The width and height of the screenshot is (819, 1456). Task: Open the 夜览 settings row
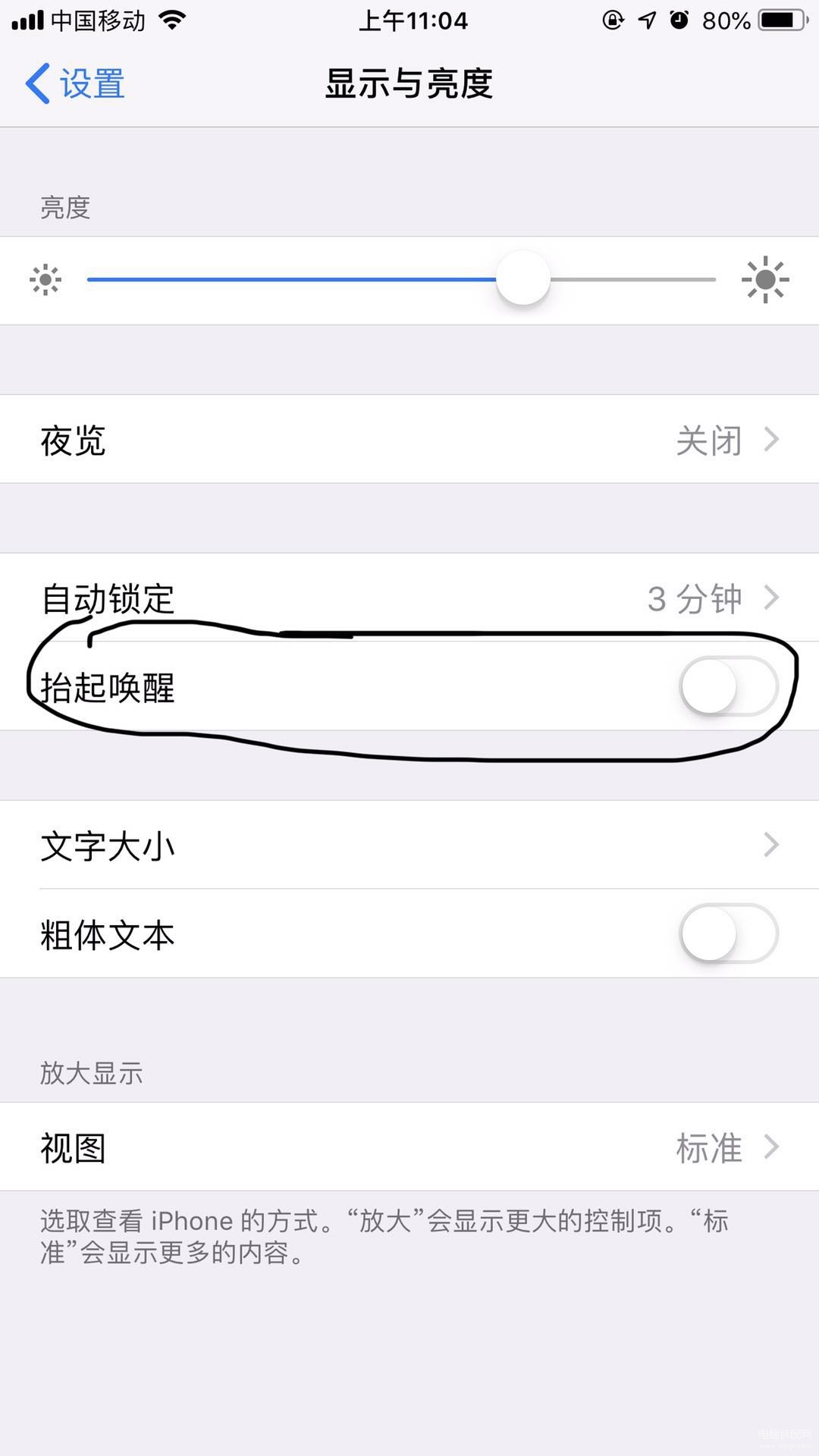click(409, 439)
